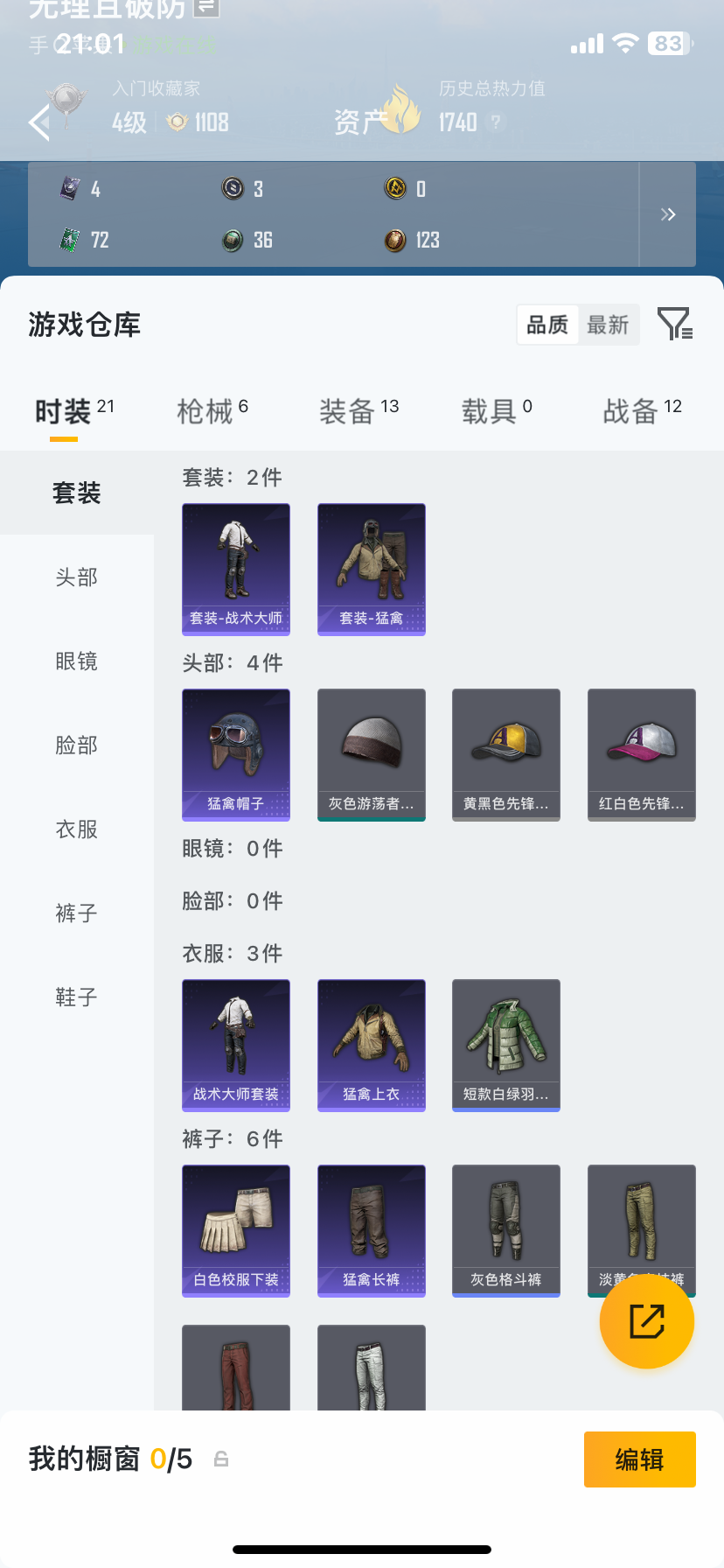View the 短款白绿羽 jacket item
Image resolution: width=724 pixels, height=1568 pixels.
point(506,1045)
